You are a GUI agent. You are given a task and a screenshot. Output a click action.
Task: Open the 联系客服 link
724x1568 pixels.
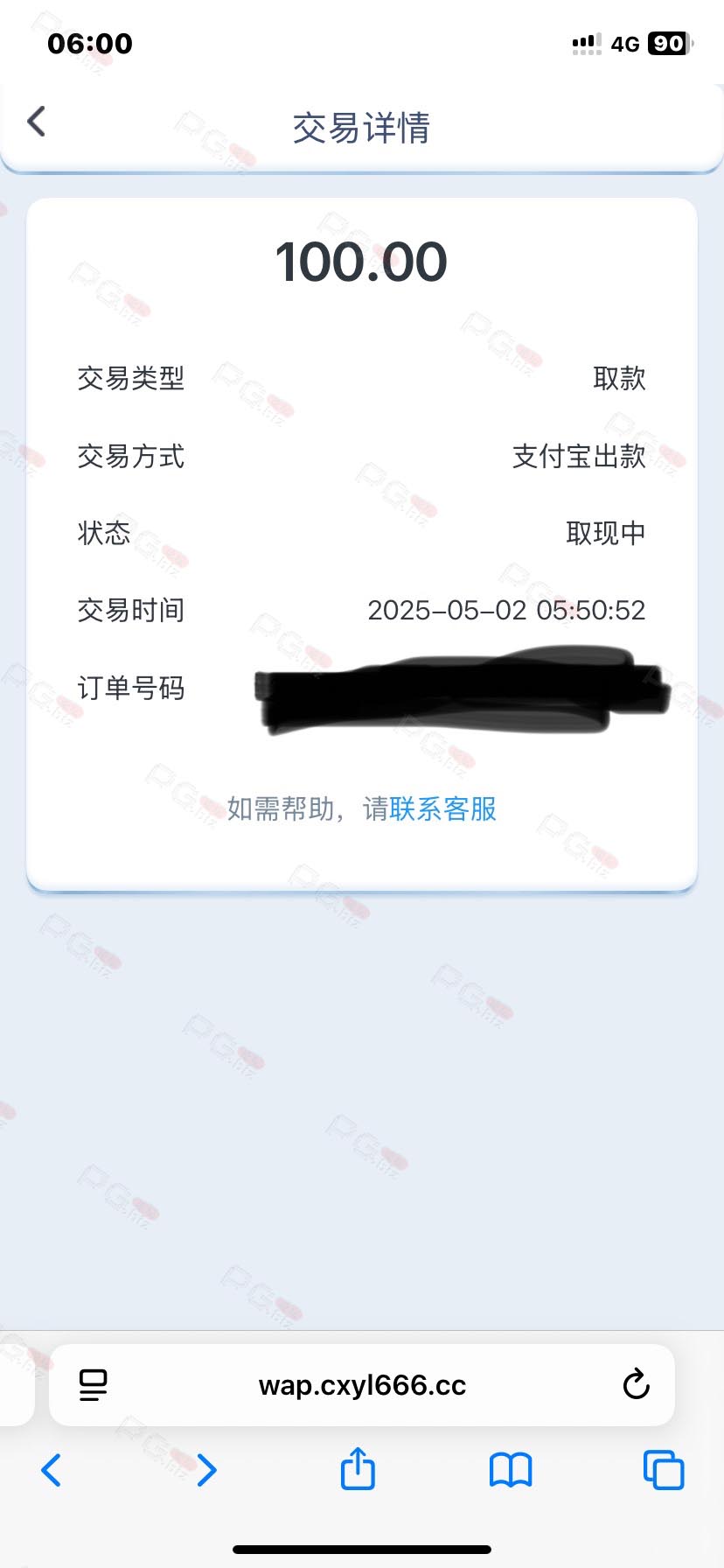443,808
